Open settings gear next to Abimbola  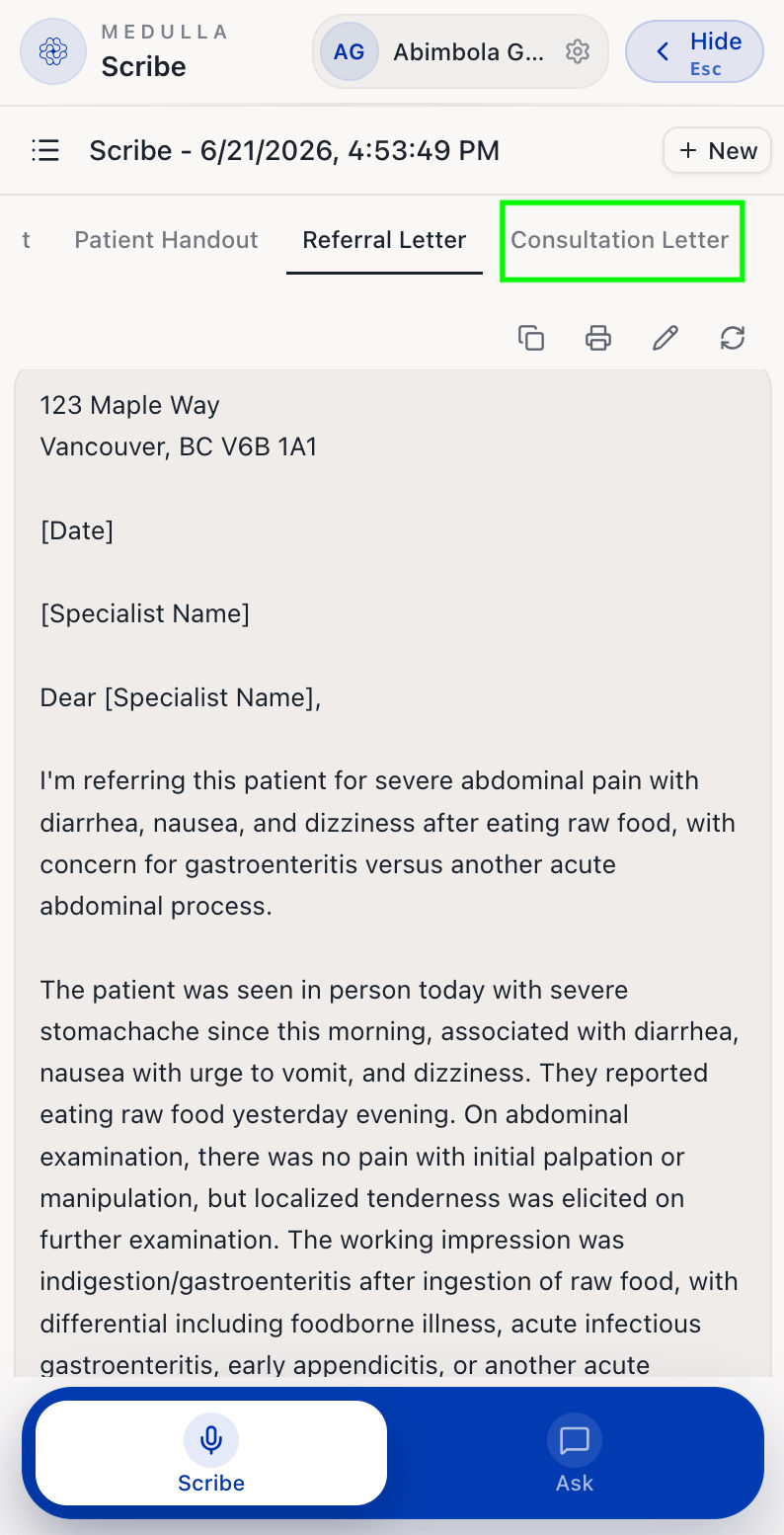[578, 51]
